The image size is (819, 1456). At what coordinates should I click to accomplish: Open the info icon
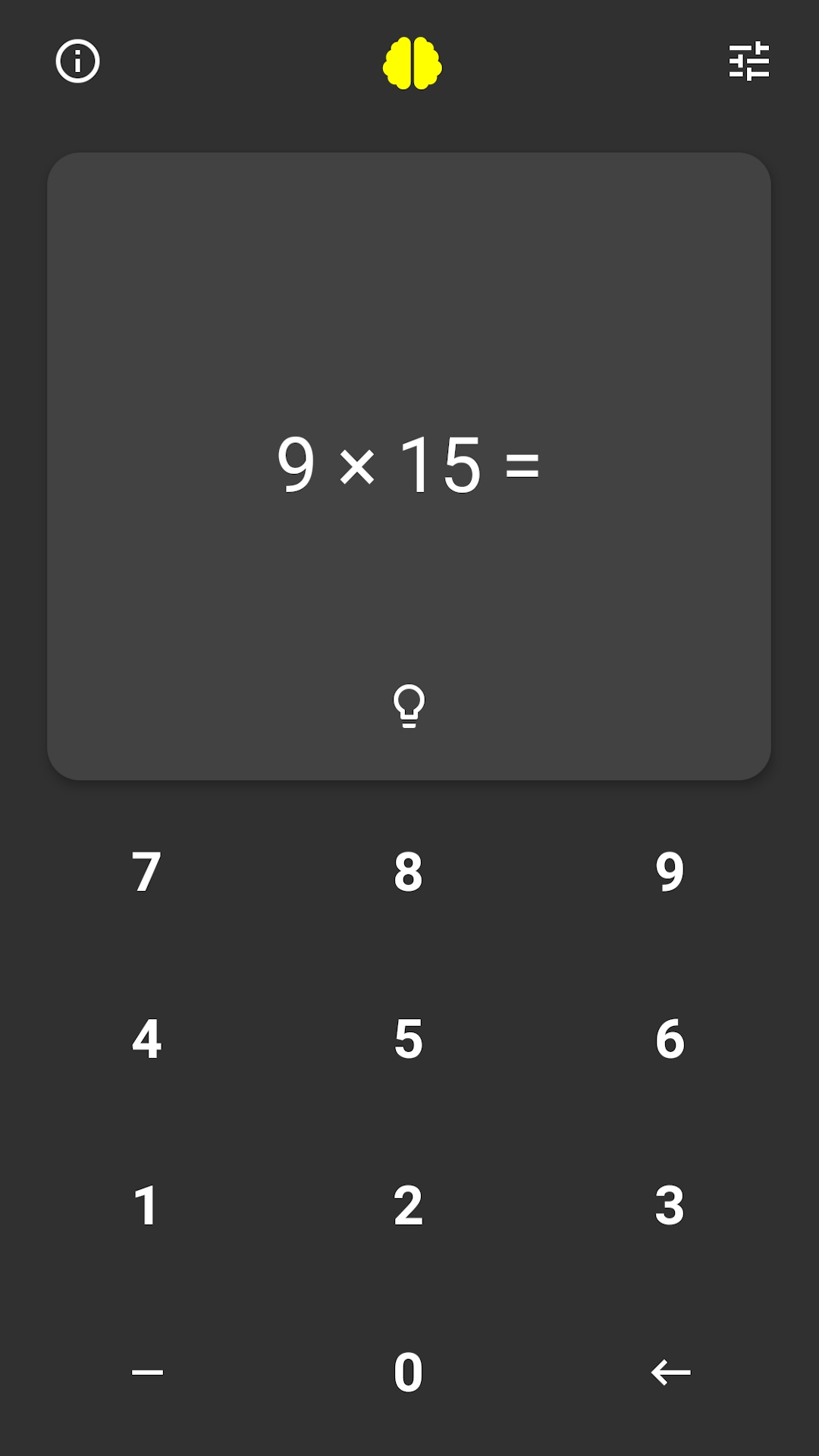(x=77, y=61)
